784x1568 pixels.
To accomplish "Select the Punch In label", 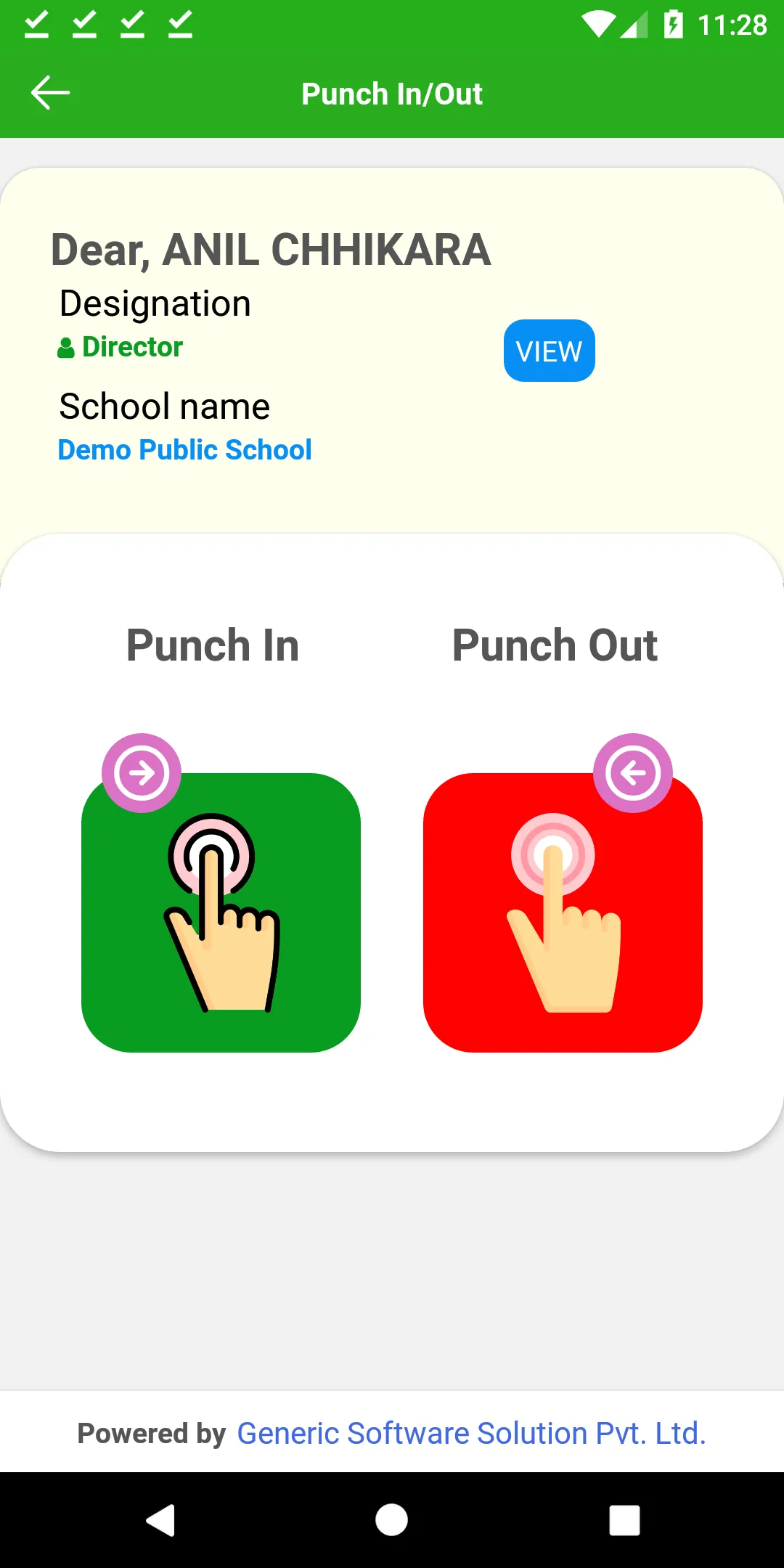I will click(212, 645).
